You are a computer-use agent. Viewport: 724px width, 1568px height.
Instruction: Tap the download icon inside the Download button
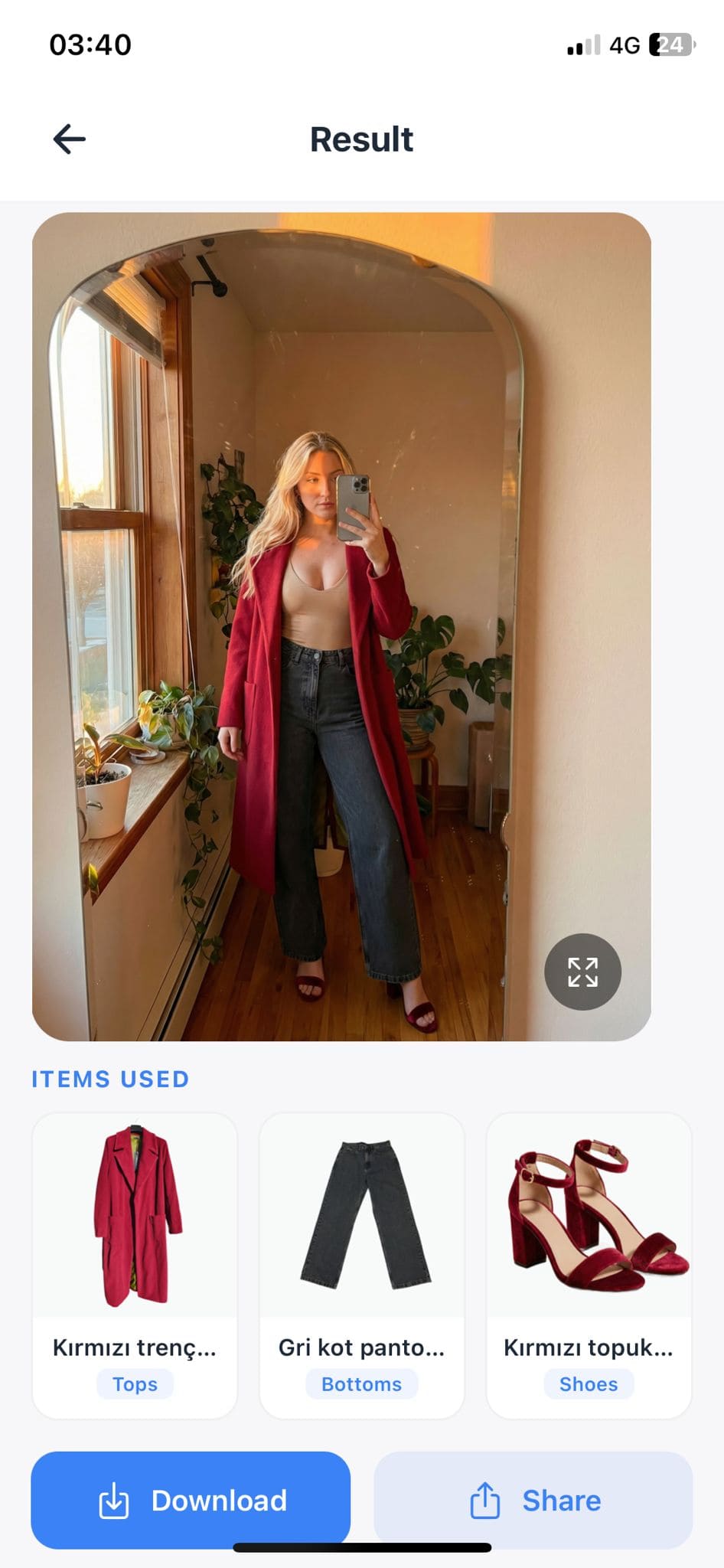click(x=113, y=1500)
